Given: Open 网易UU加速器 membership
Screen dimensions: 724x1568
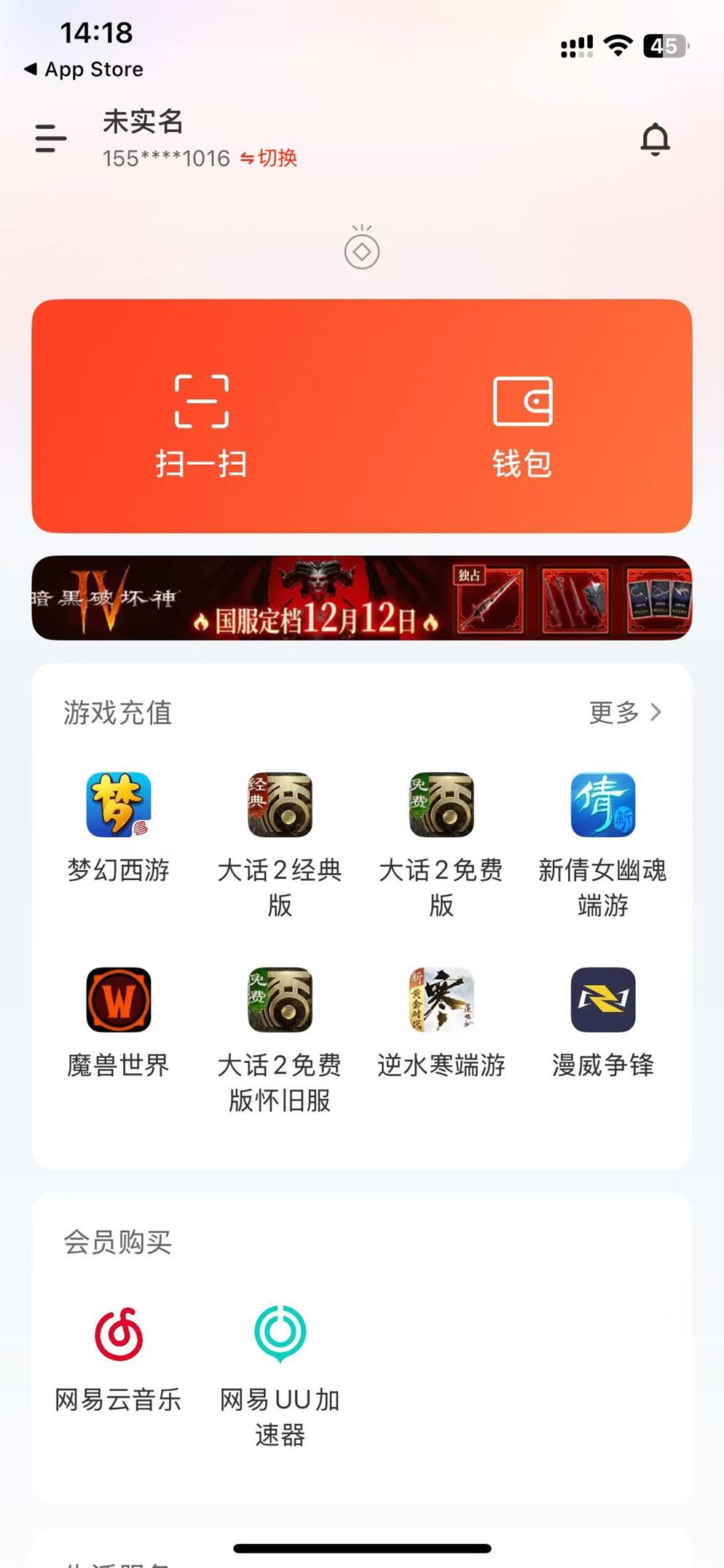Looking at the screenshot, I should [x=280, y=1335].
